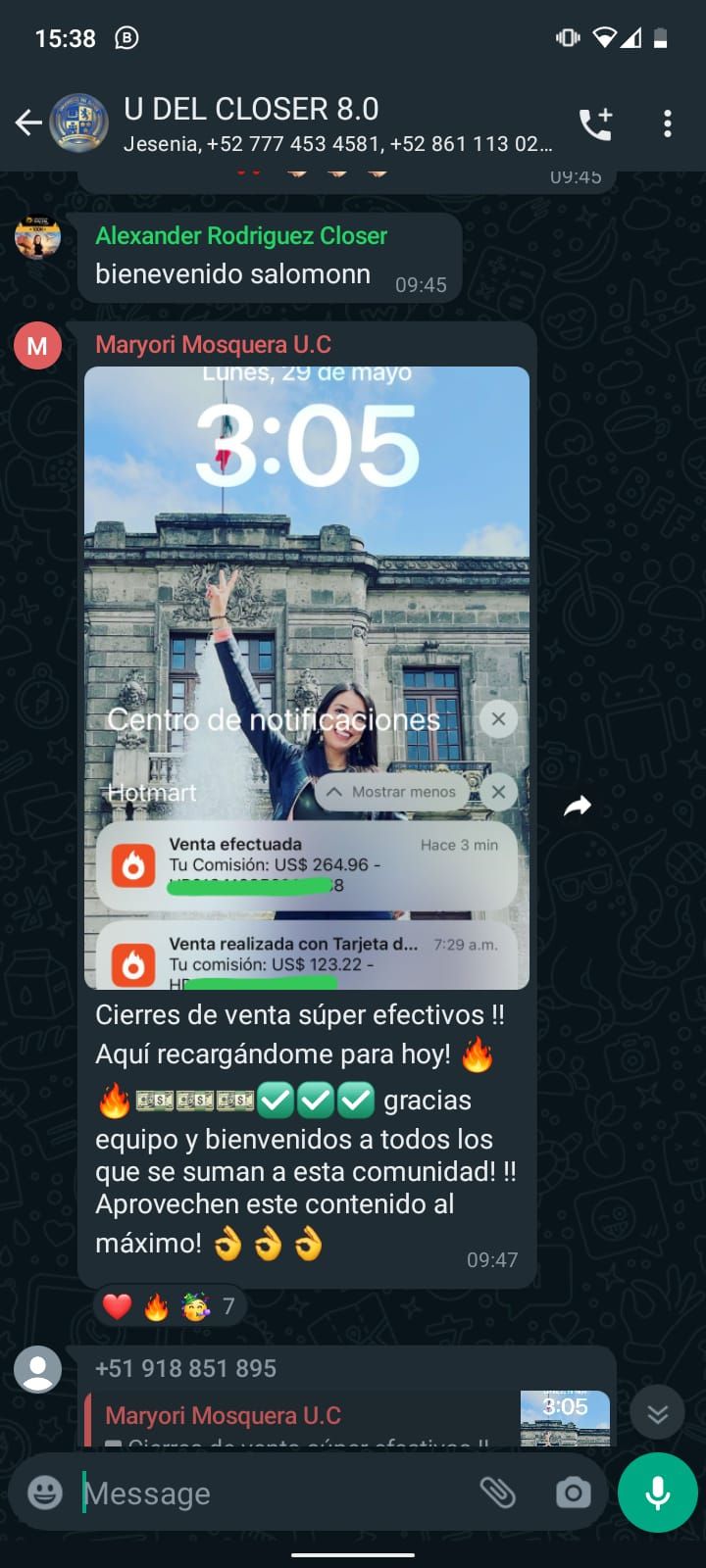Attach a file with the paperclip
This screenshot has width=706, height=1568.
click(x=497, y=1493)
